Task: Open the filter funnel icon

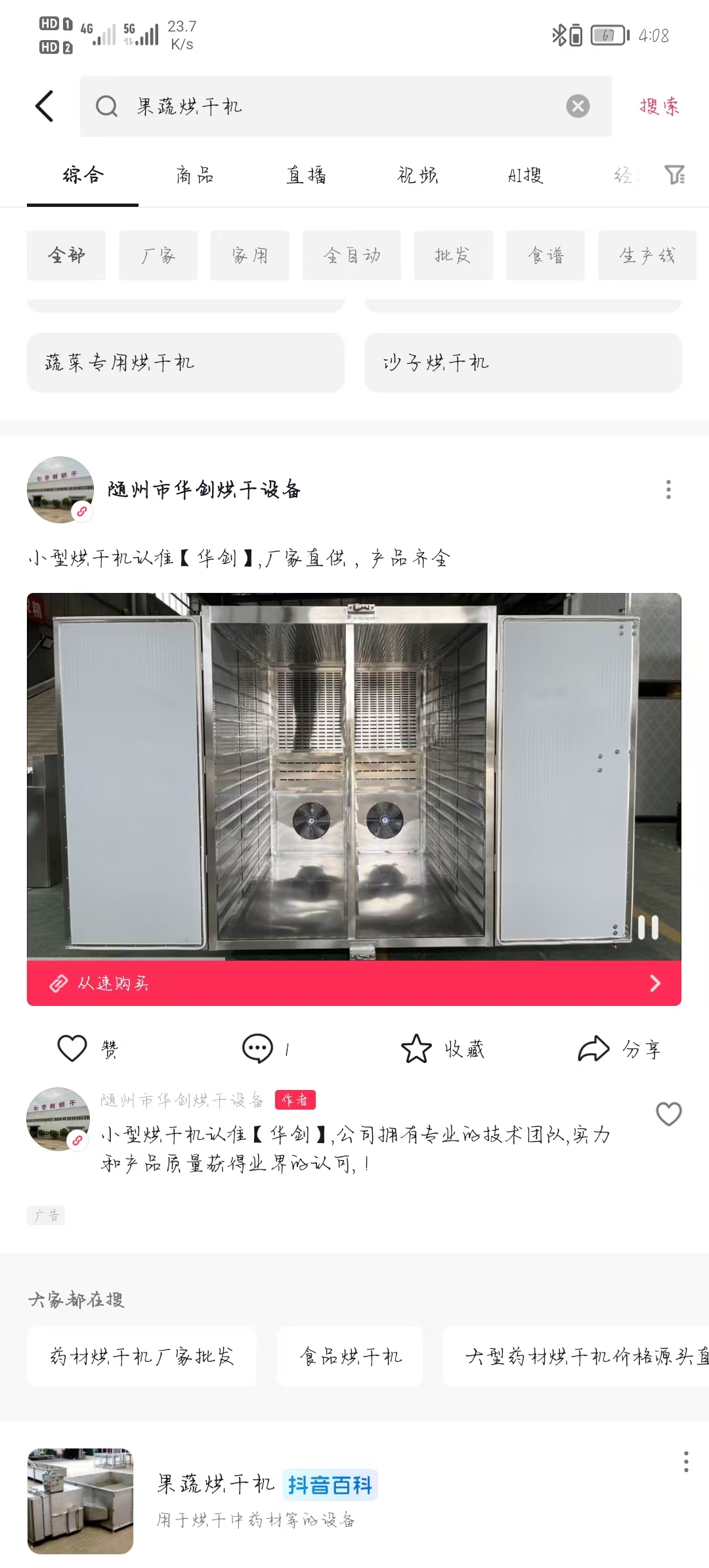Action: pyautogui.click(x=675, y=175)
